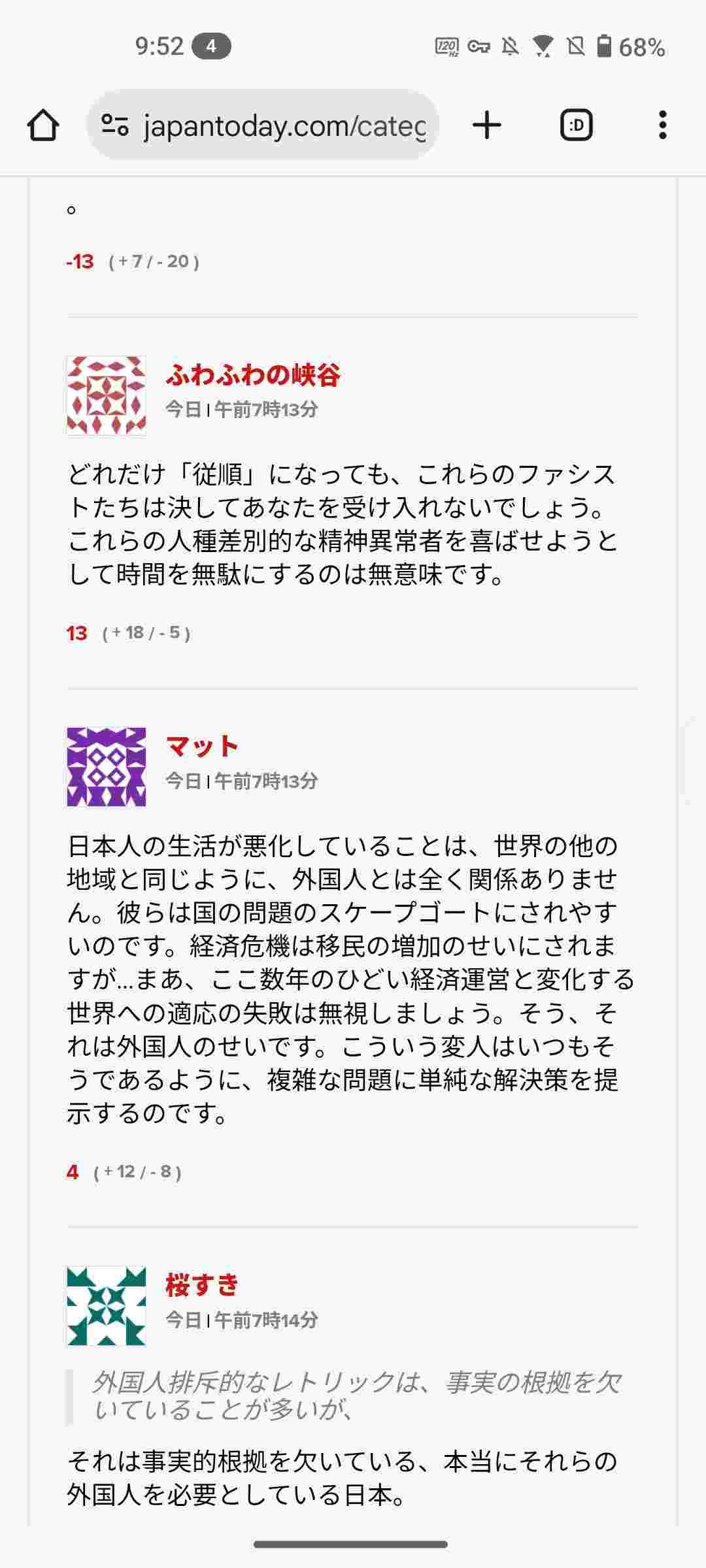Tap the avatar of ふわふわの峡谷
Viewport: 706px width, 1568px height.
106,395
